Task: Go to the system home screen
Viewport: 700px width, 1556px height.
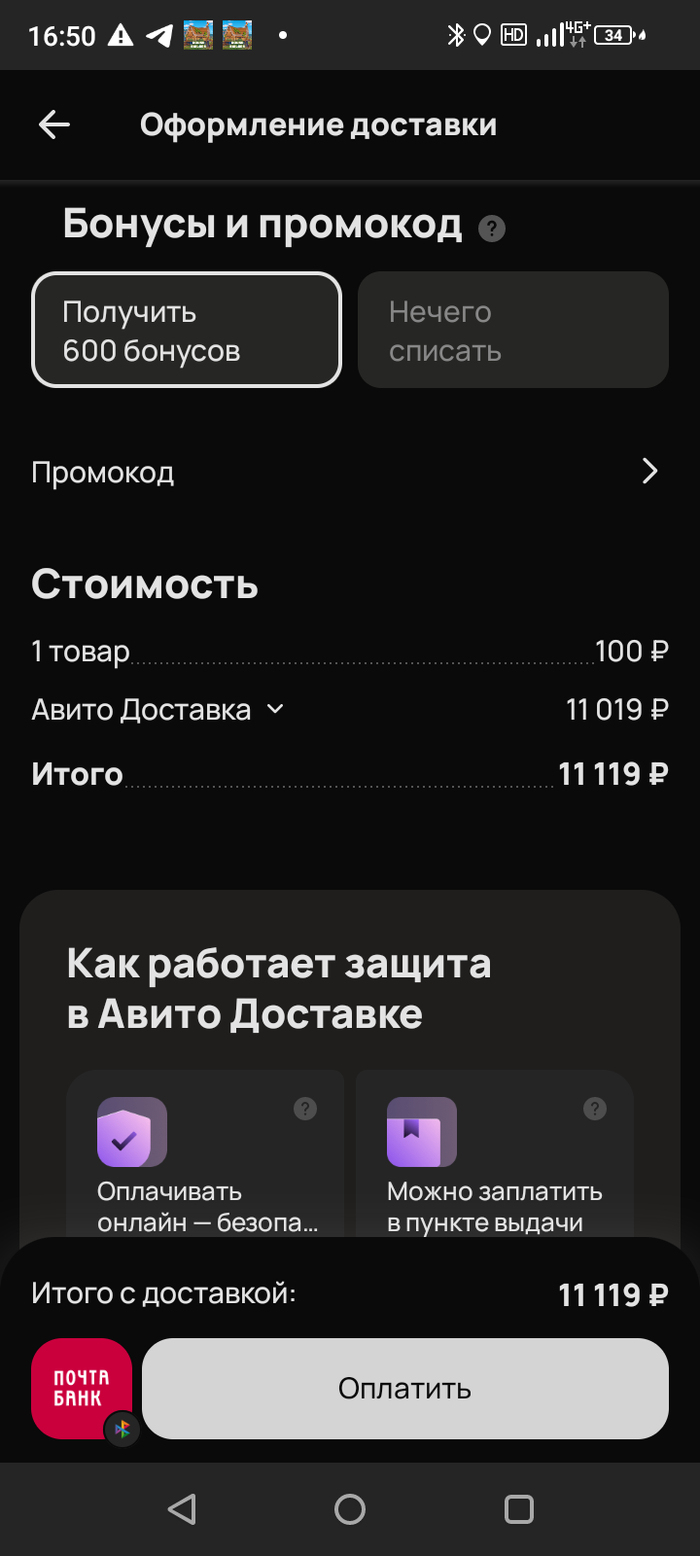Action: [350, 1509]
